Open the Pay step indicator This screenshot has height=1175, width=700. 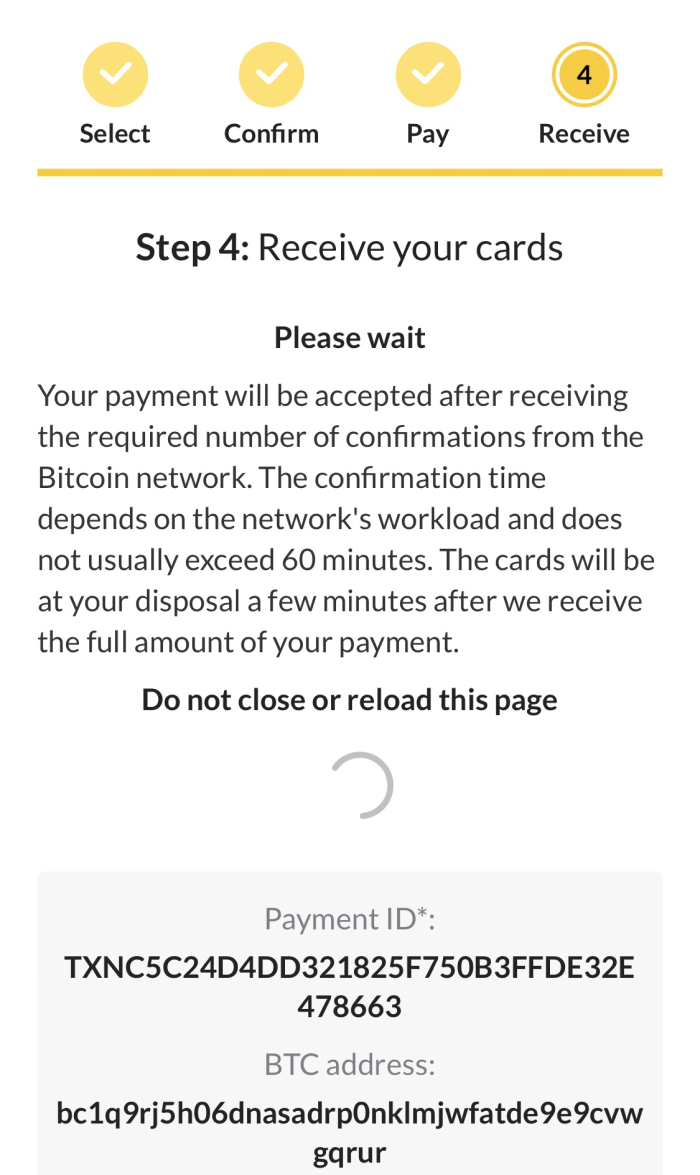[x=428, y=76]
